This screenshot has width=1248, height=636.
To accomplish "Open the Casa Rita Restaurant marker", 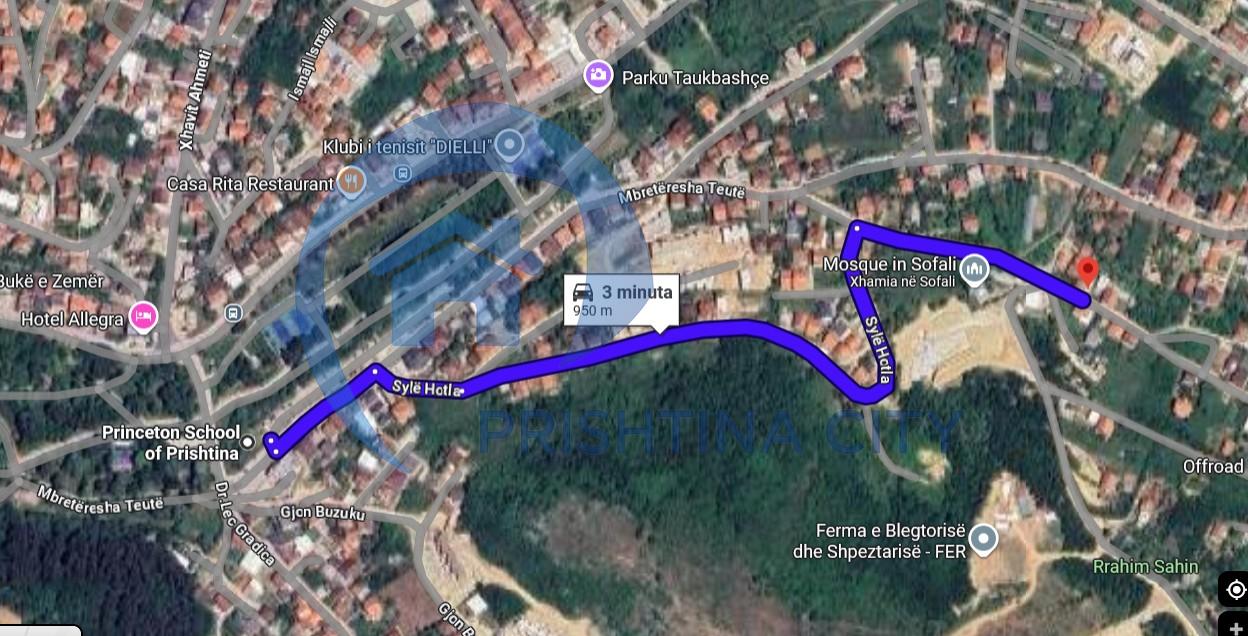I will (x=351, y=181).
